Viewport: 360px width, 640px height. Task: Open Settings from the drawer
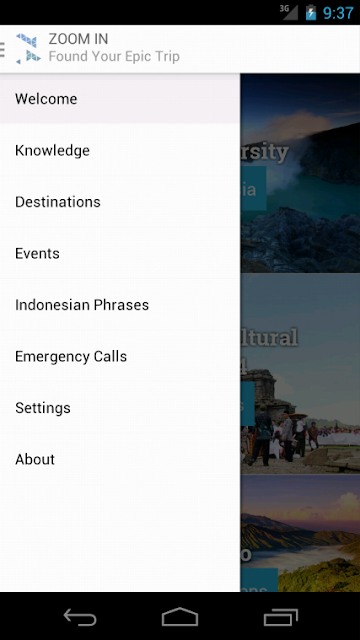(x=120, y=407)
